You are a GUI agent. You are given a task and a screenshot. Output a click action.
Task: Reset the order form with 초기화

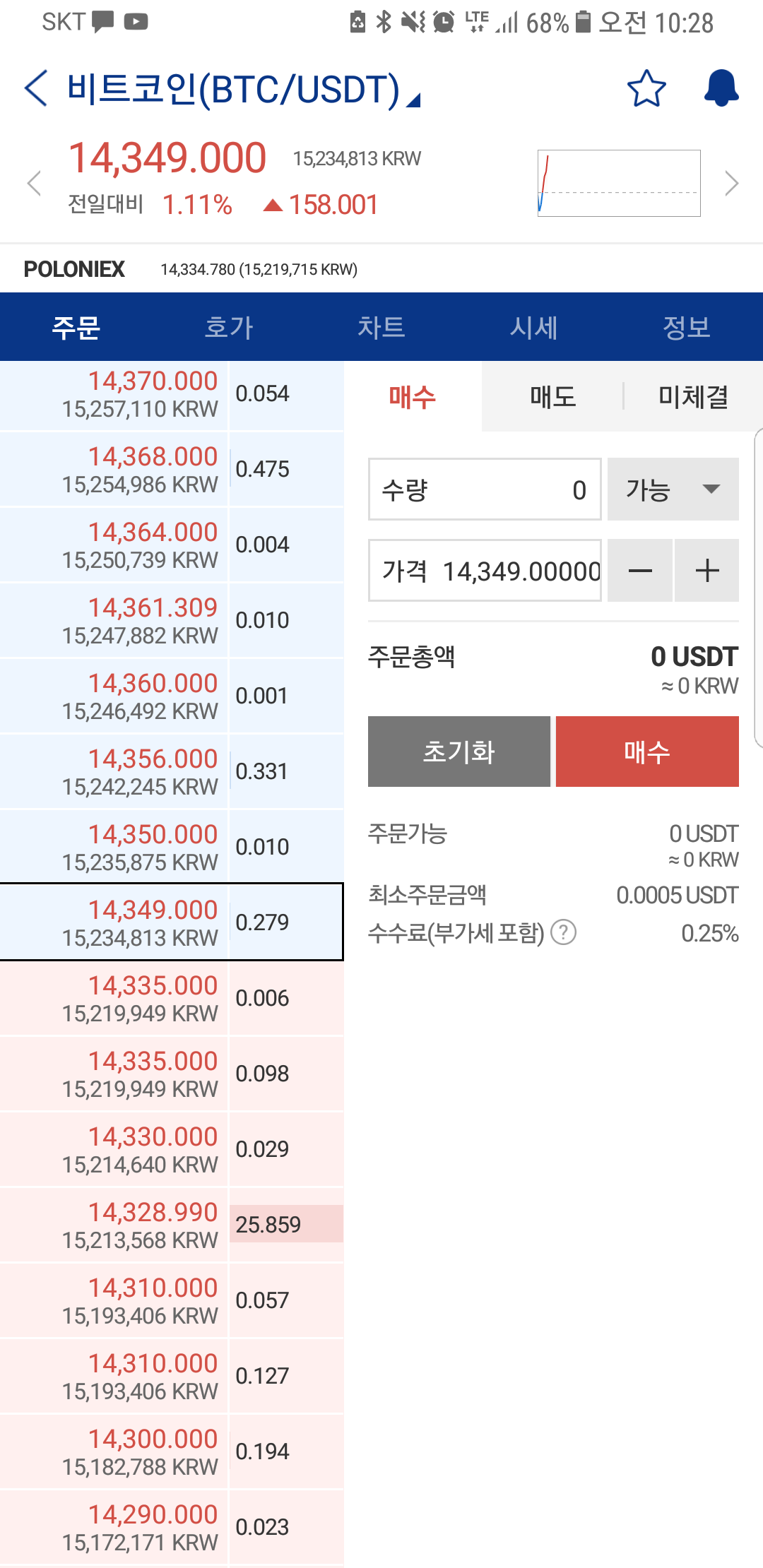459,752
